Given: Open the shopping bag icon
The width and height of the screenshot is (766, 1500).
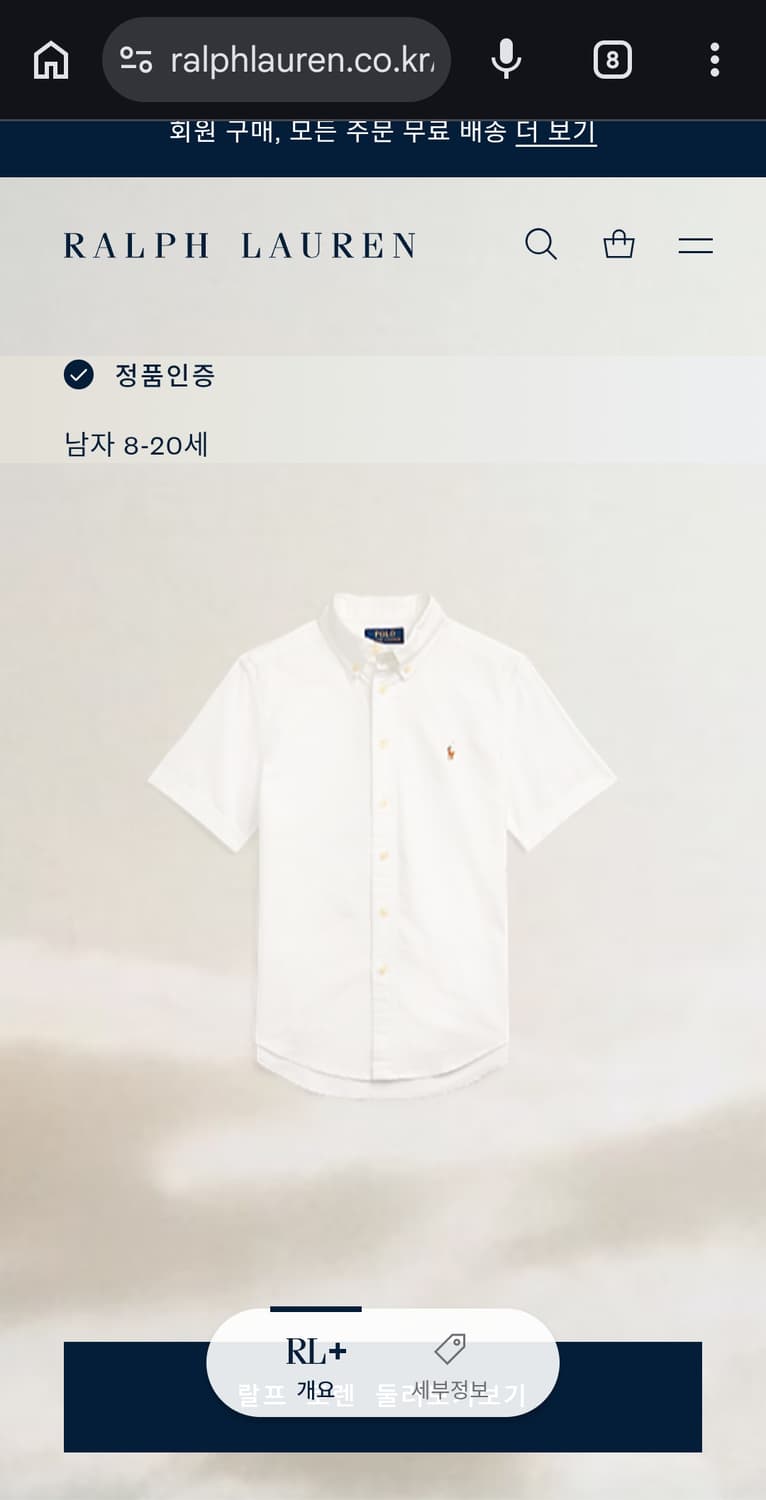Looking at the screenshot, I should [618, 244].
